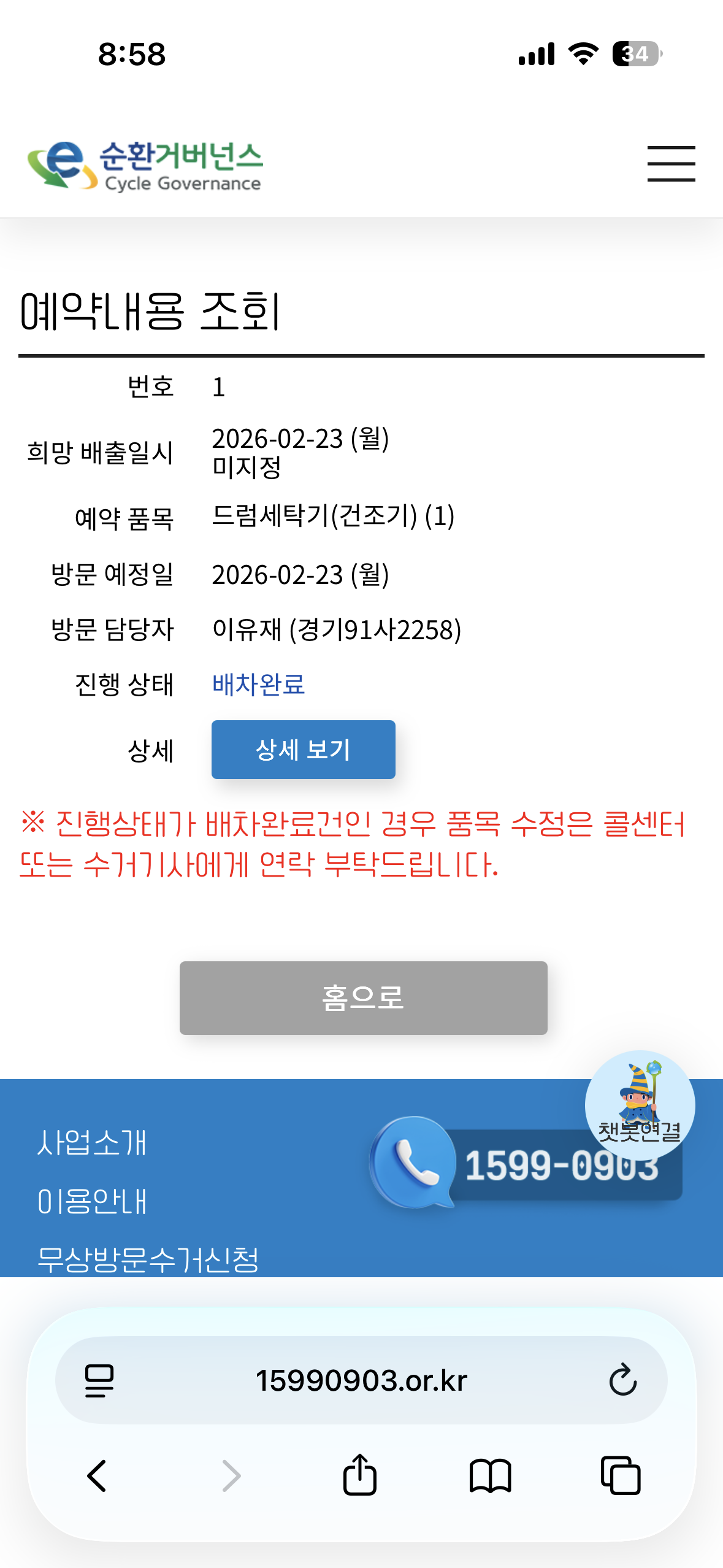Viewport: 723px width, 1568px height.
Task: Tap the 15990903.or.kr address bar
Action: pyautogui.click(x=361, y=1380)
